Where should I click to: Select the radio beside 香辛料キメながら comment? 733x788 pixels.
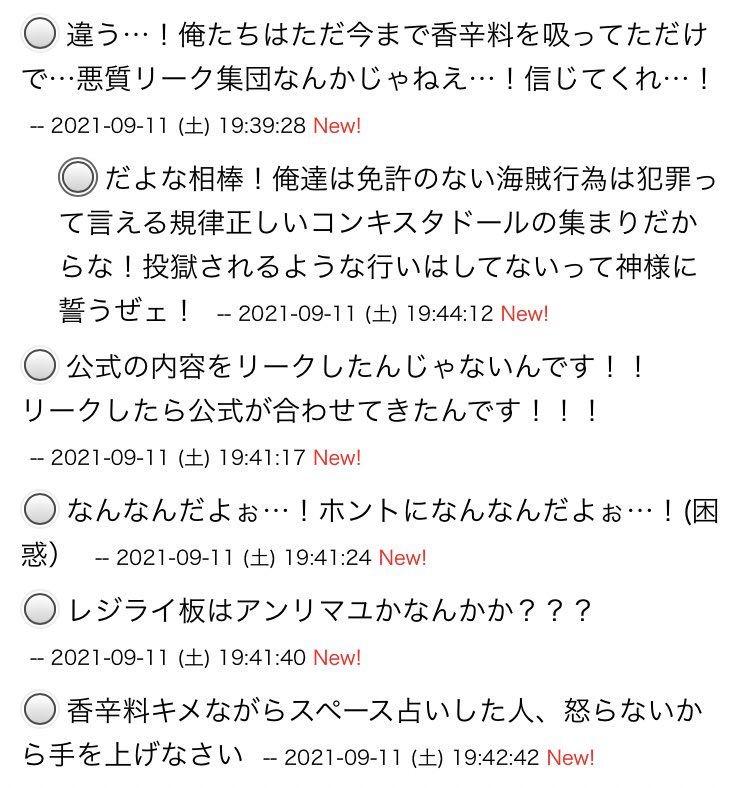click(x=39, y=710)
